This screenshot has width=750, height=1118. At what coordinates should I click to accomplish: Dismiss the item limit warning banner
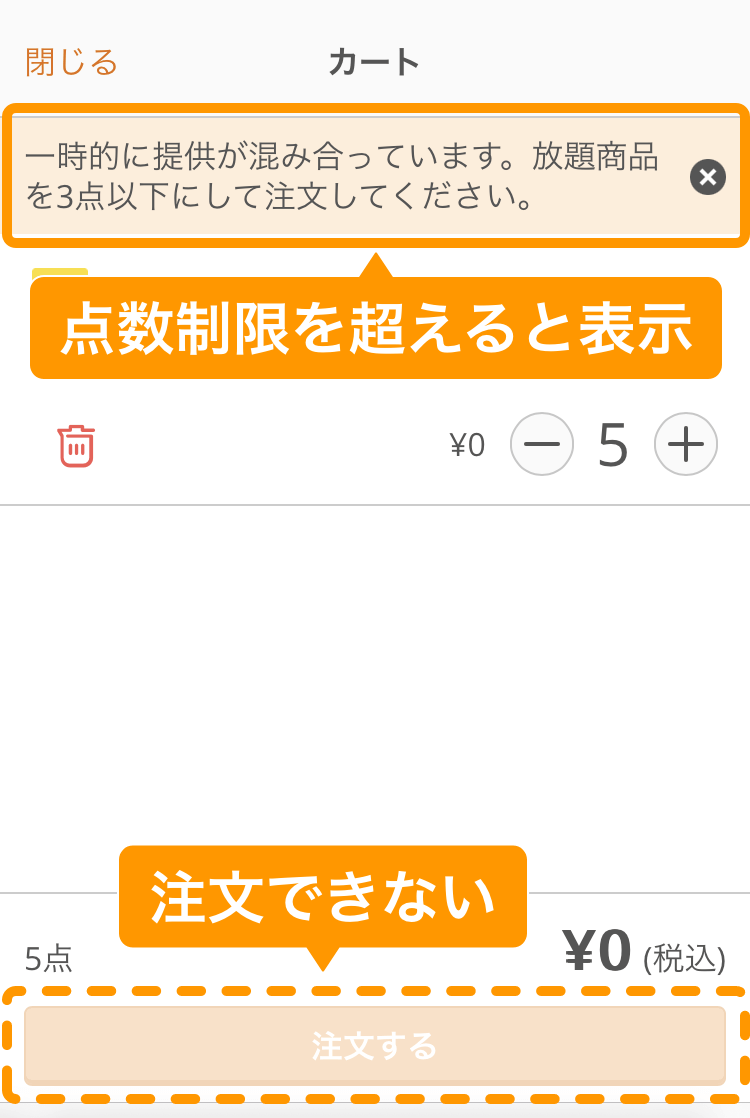(x=707, y=178)
